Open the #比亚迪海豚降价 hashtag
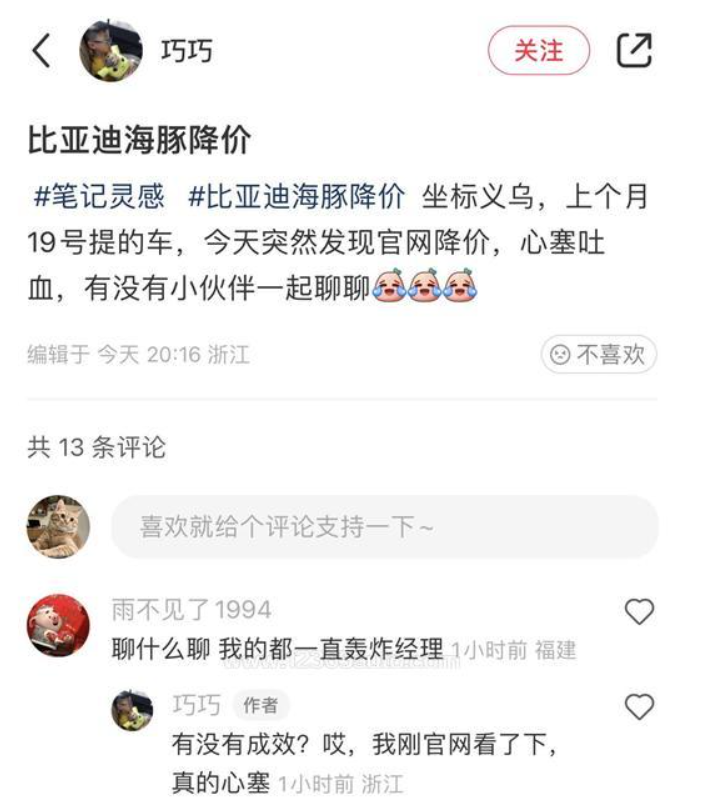The height and width of the screenshot is (809, 717). [297, 196]
